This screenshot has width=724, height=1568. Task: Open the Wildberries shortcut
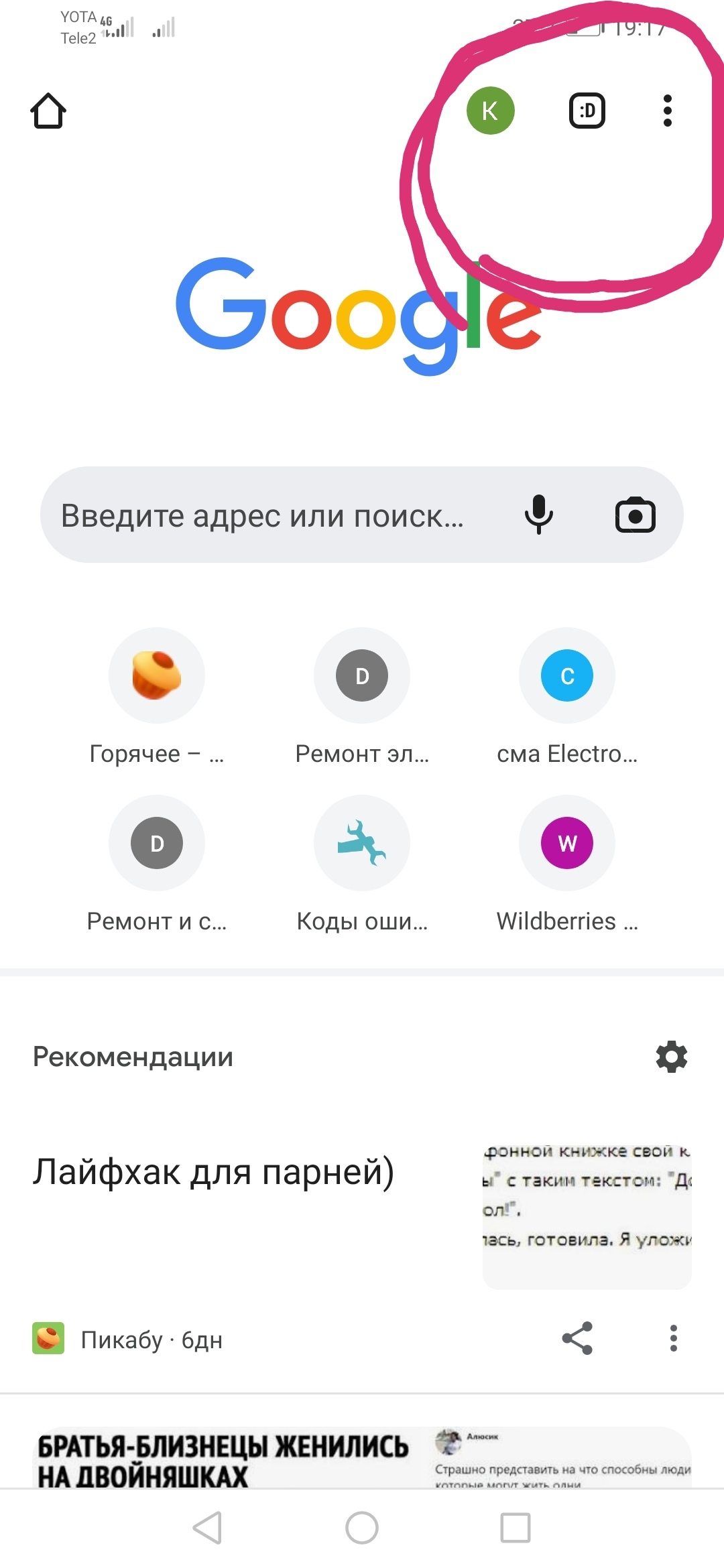(x=567, y=843)
